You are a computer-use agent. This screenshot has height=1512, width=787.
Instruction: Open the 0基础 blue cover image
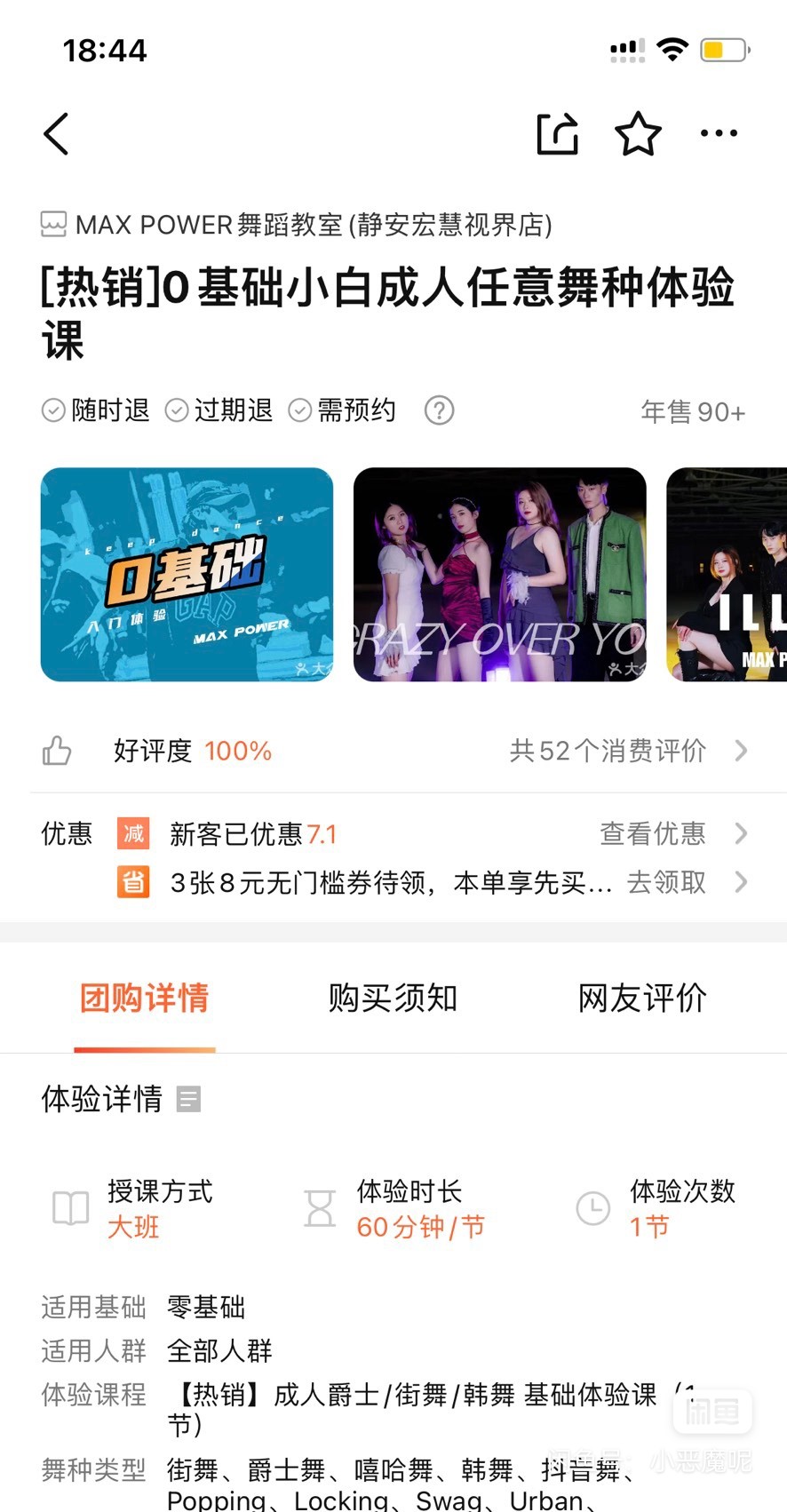[x=187, y=575]
